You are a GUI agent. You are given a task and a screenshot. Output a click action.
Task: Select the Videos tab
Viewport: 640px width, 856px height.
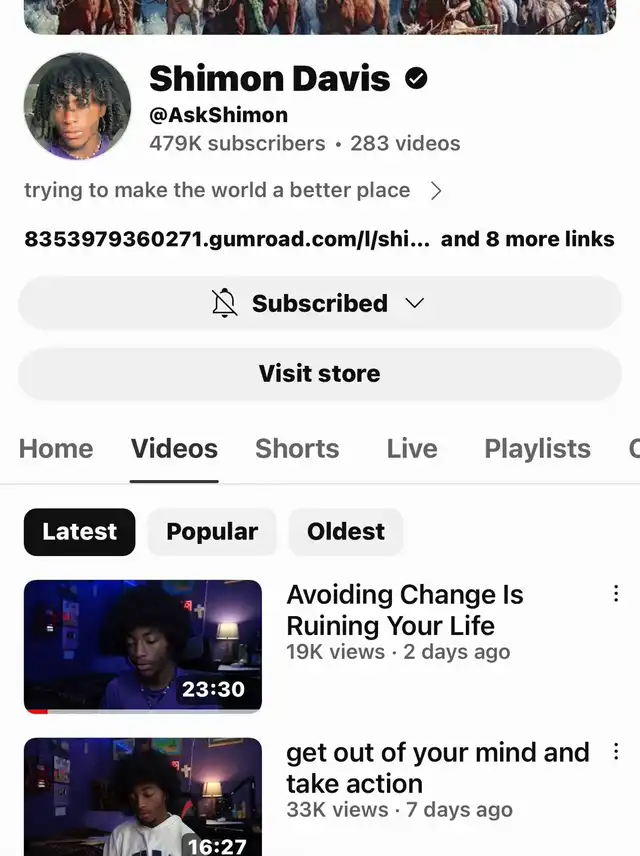point(174,449)
